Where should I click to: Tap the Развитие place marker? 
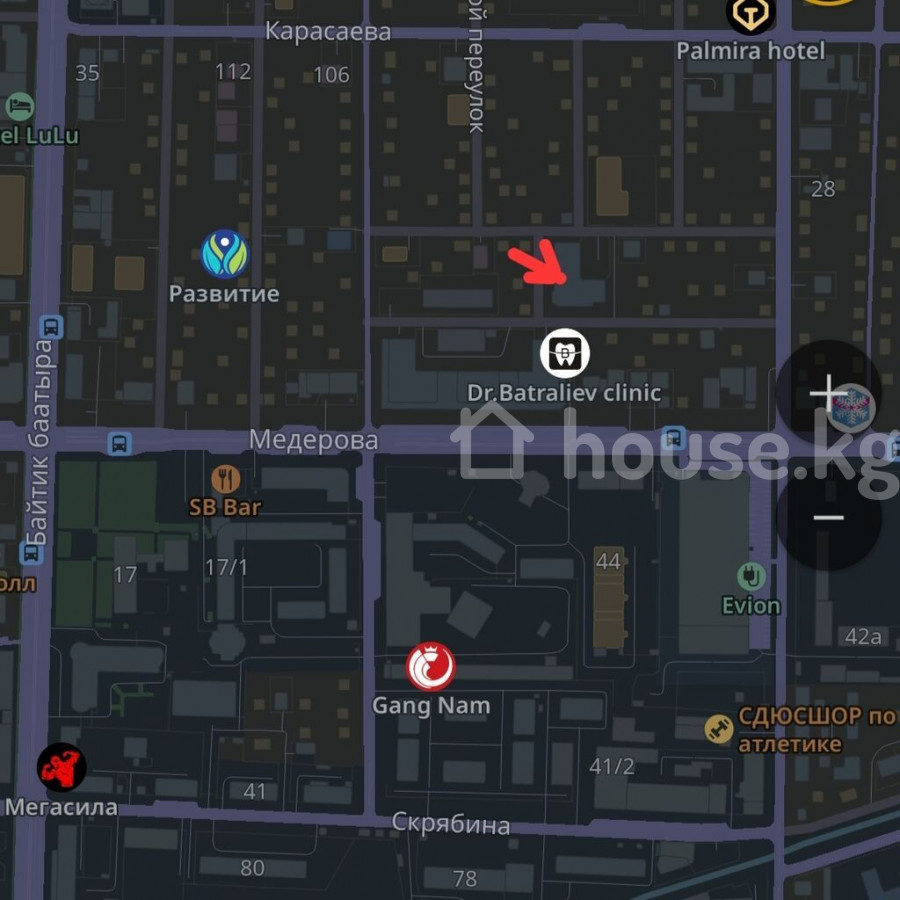(225, 254)
